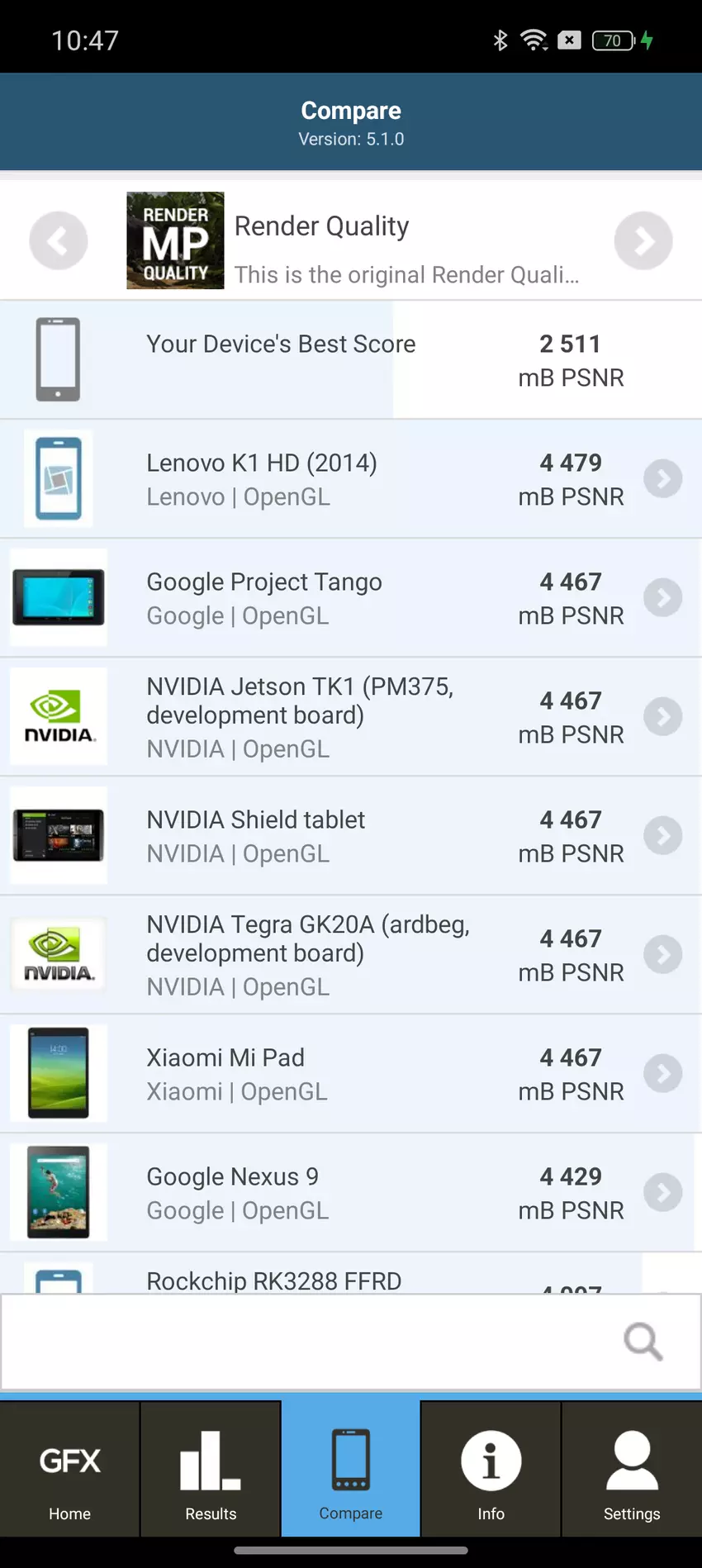This screenshot has height=1568, width=702.
Task: View NVIDIA Jetson TK1 device row
Action: coord(350,717)
